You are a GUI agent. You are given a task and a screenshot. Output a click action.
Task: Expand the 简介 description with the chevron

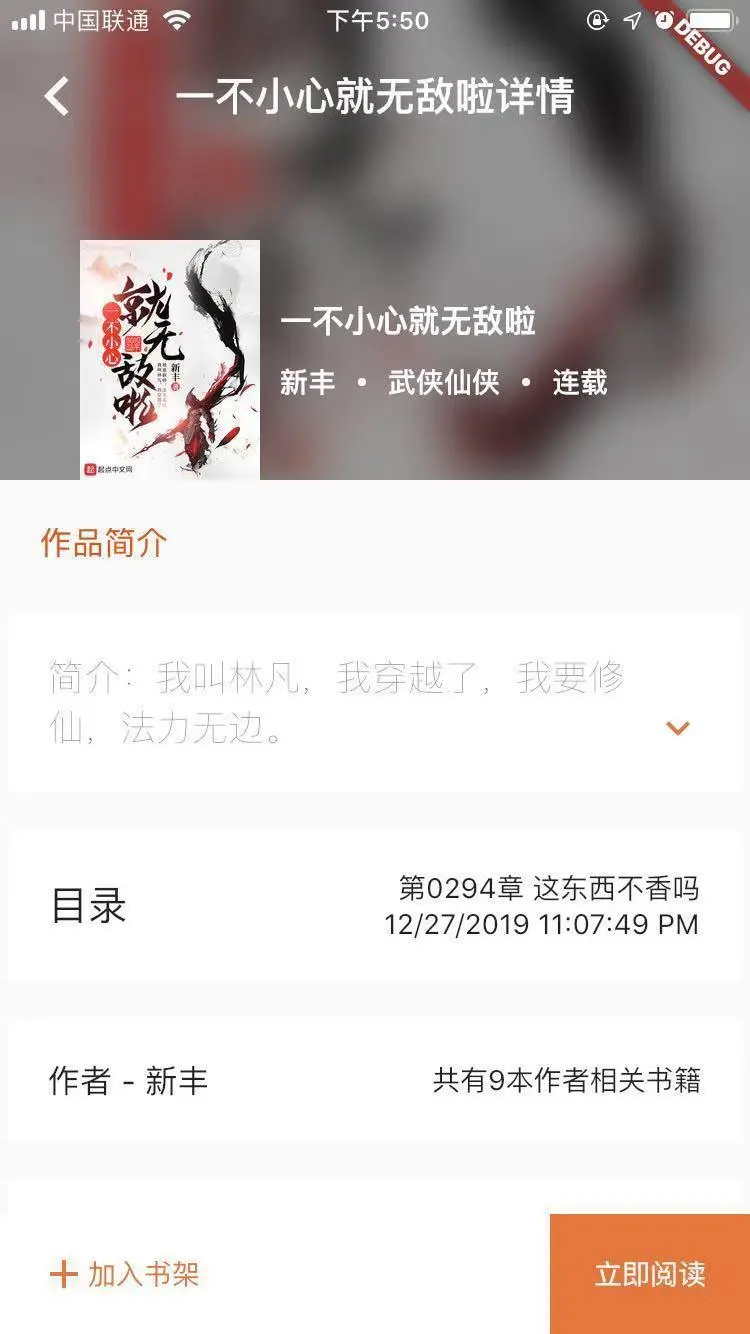[678, 728]
